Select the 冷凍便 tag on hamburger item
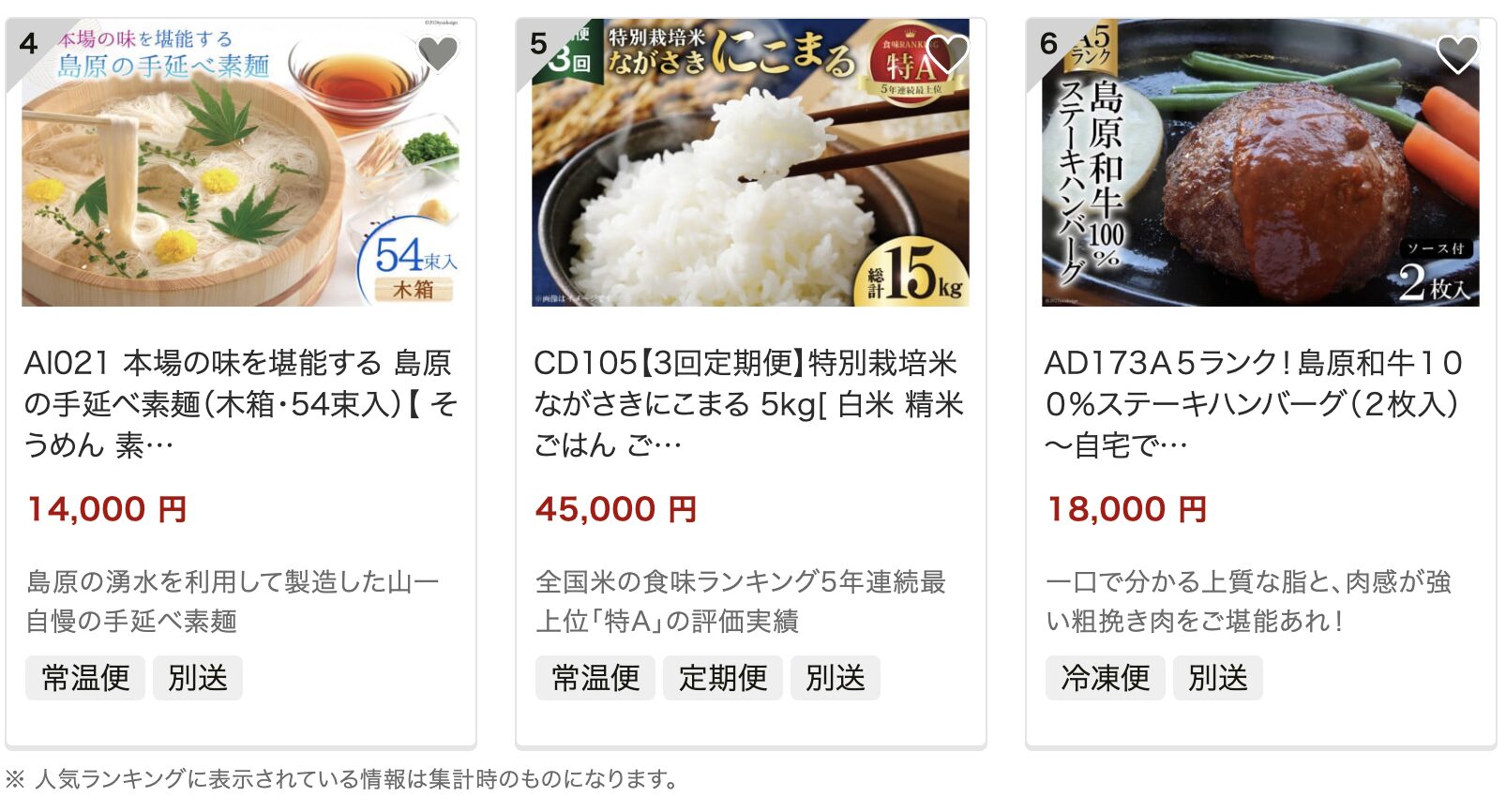This screenshot has width=1506, height=812. click(x=1105, y=678)
